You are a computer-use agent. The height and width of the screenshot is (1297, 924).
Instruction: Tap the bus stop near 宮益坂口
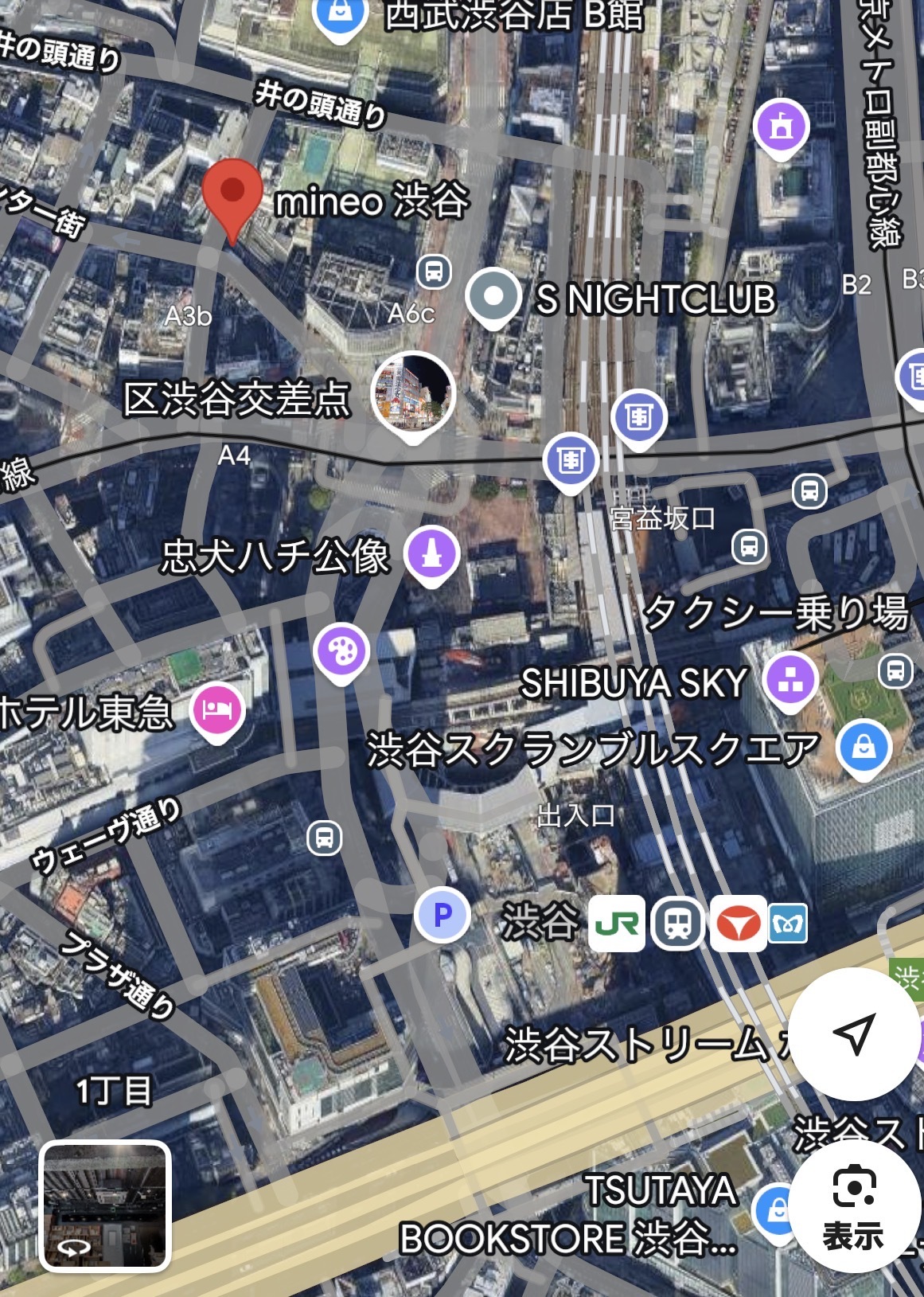pyautogui.click(x=750, y=547)
